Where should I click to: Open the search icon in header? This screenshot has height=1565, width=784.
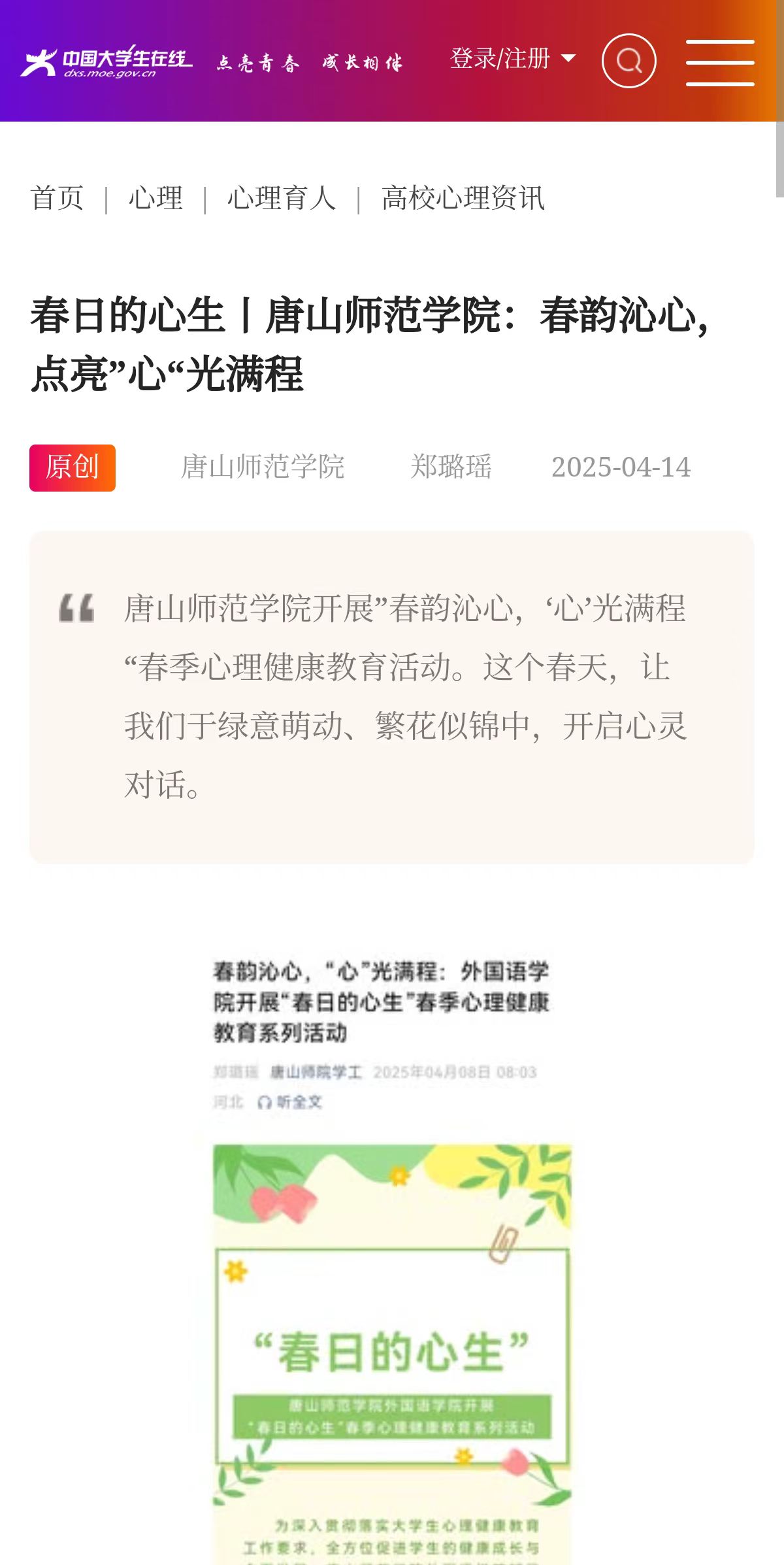point(629,61)
